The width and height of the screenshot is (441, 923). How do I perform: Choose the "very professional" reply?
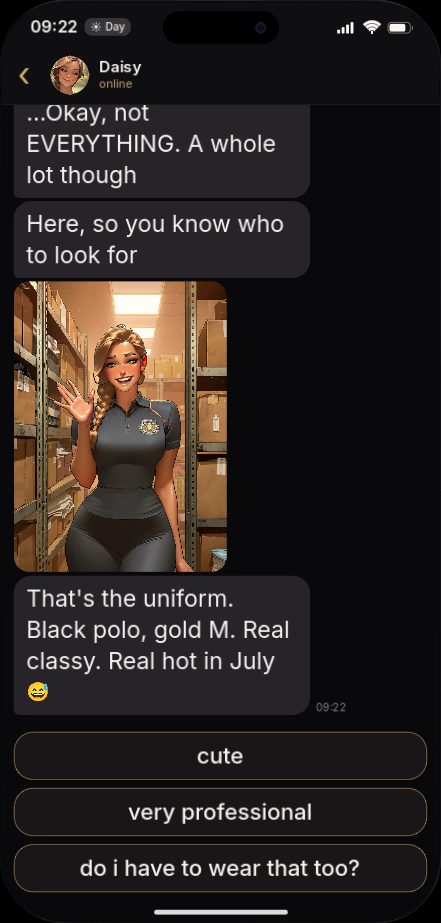pos(220,812)
